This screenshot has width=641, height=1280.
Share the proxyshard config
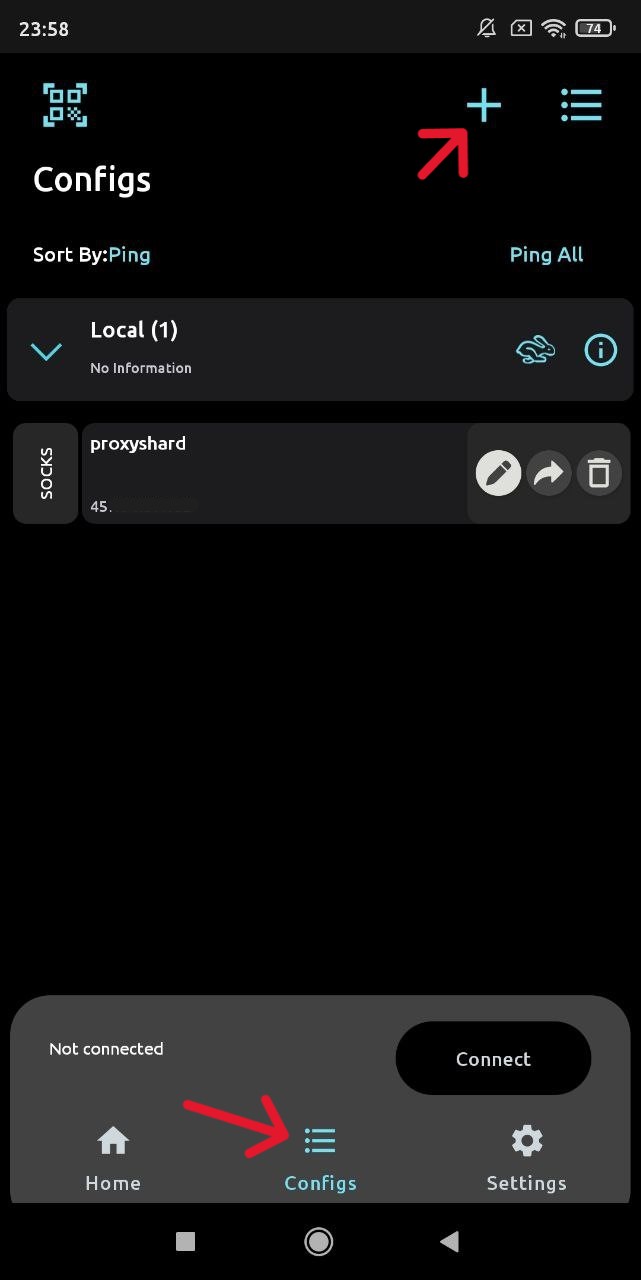pos(549,473)
